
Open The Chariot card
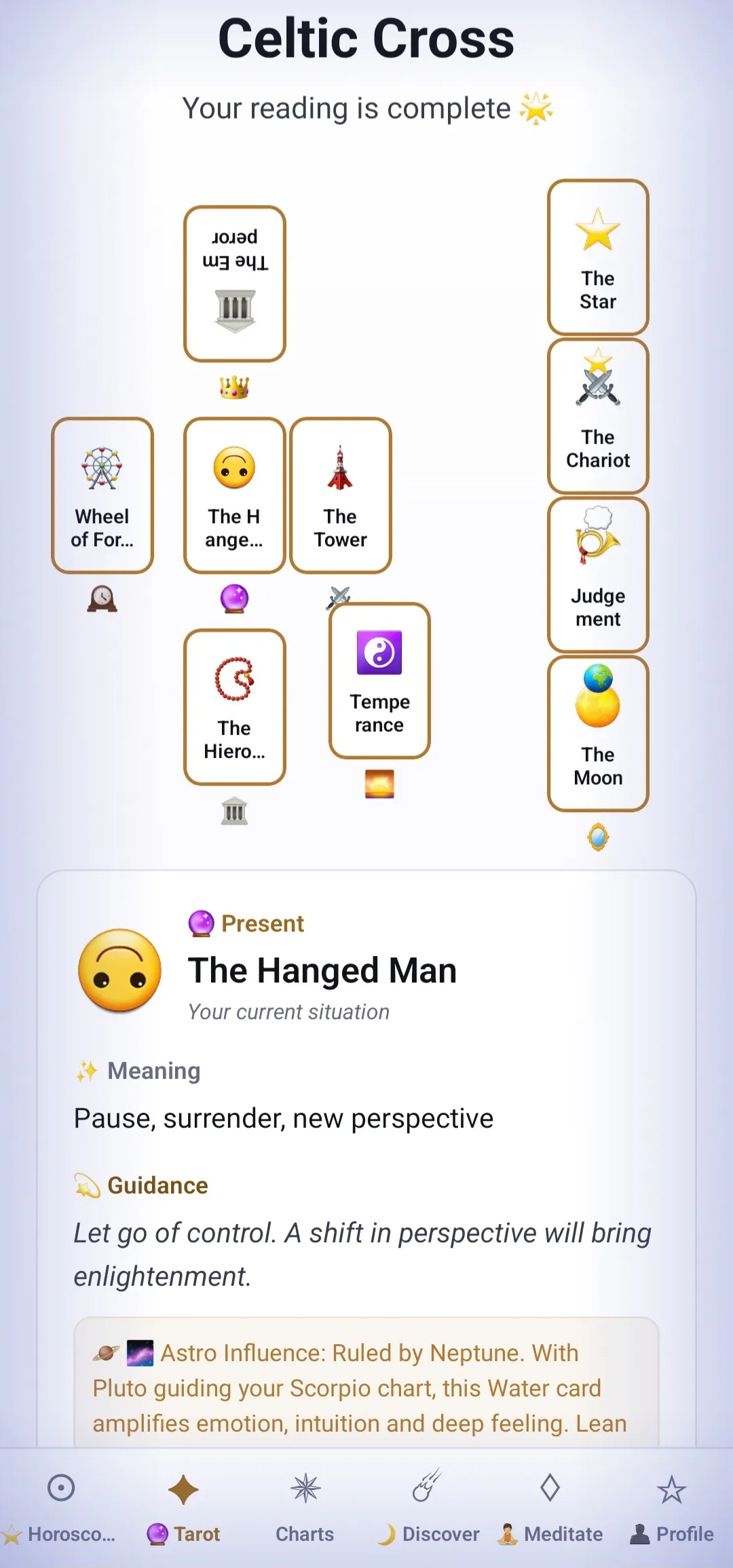598,416
